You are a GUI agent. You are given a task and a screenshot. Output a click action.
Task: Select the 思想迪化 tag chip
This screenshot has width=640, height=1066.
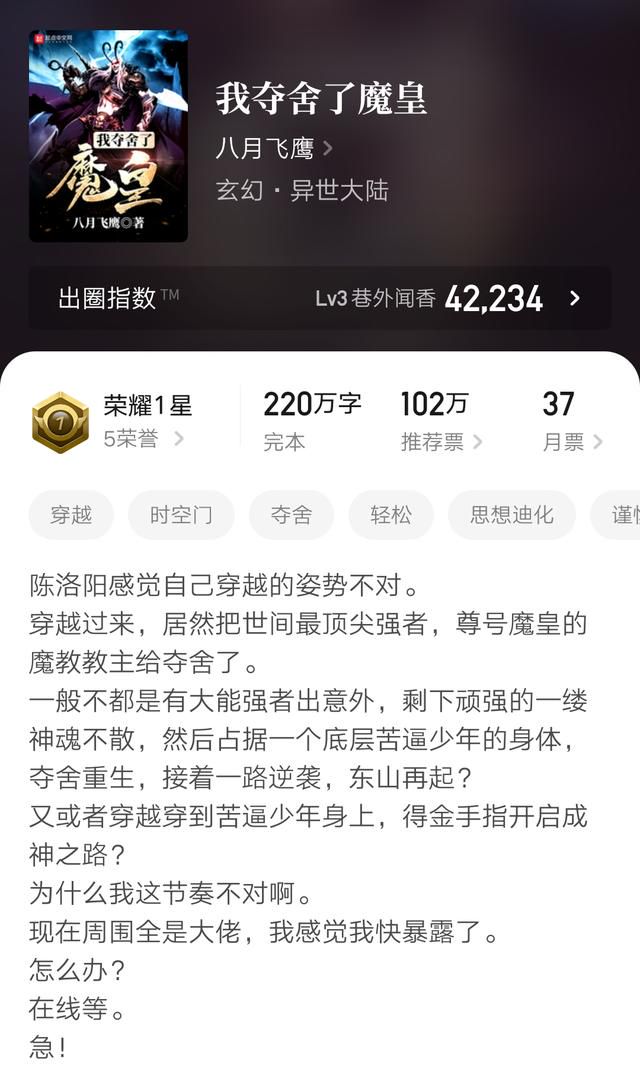tap(511, 515)
